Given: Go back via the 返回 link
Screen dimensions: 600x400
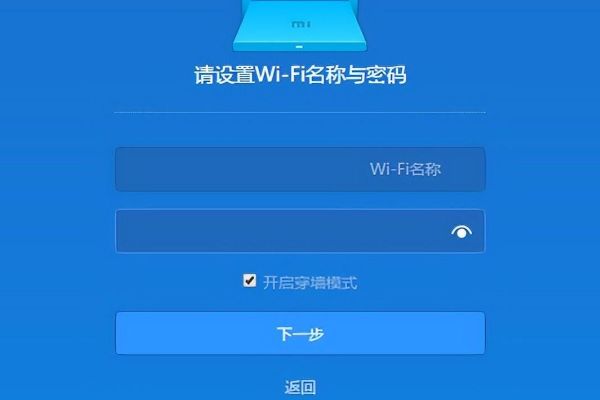Looking at the screenshot, I should 300,387.
